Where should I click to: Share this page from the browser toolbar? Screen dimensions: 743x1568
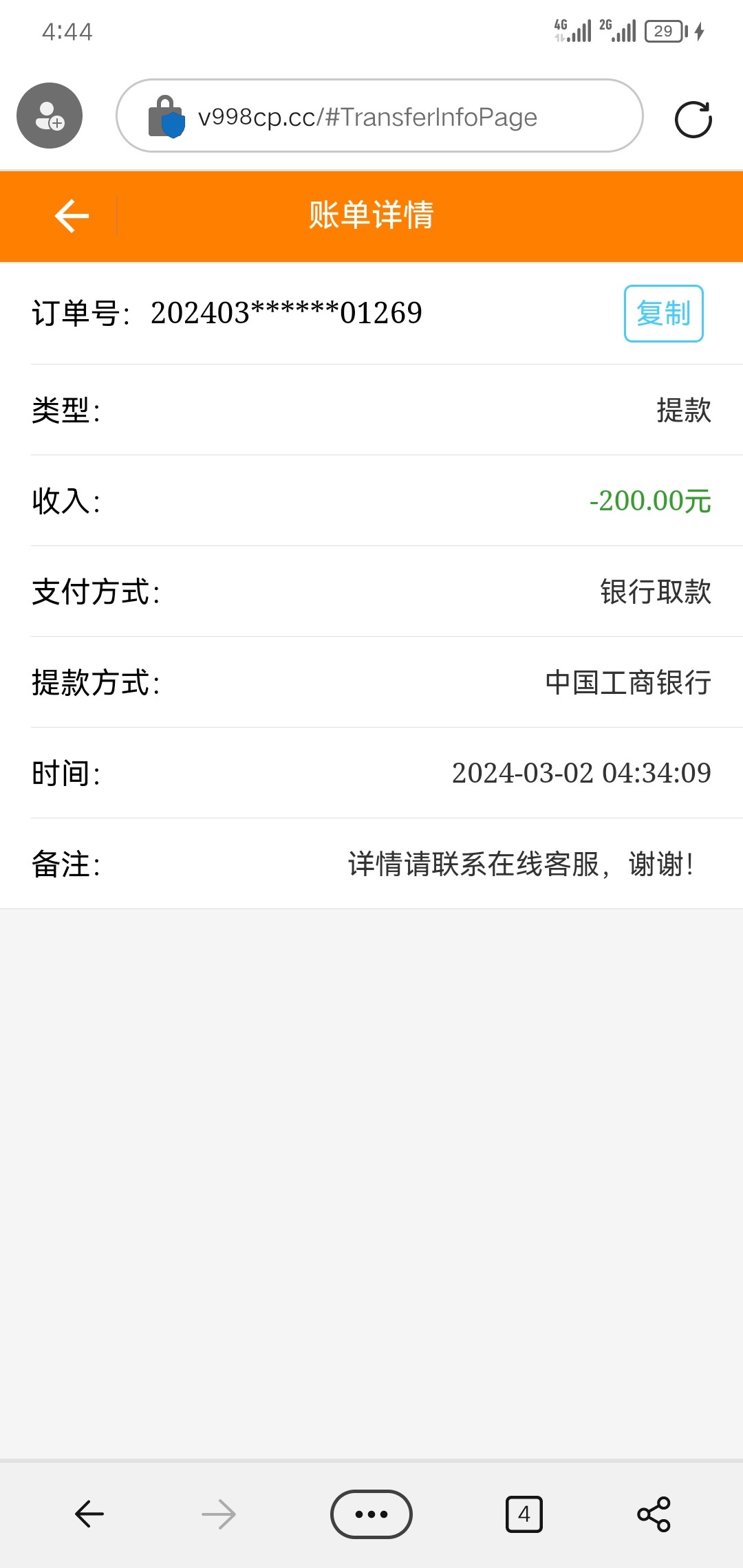click(654, 1514)
